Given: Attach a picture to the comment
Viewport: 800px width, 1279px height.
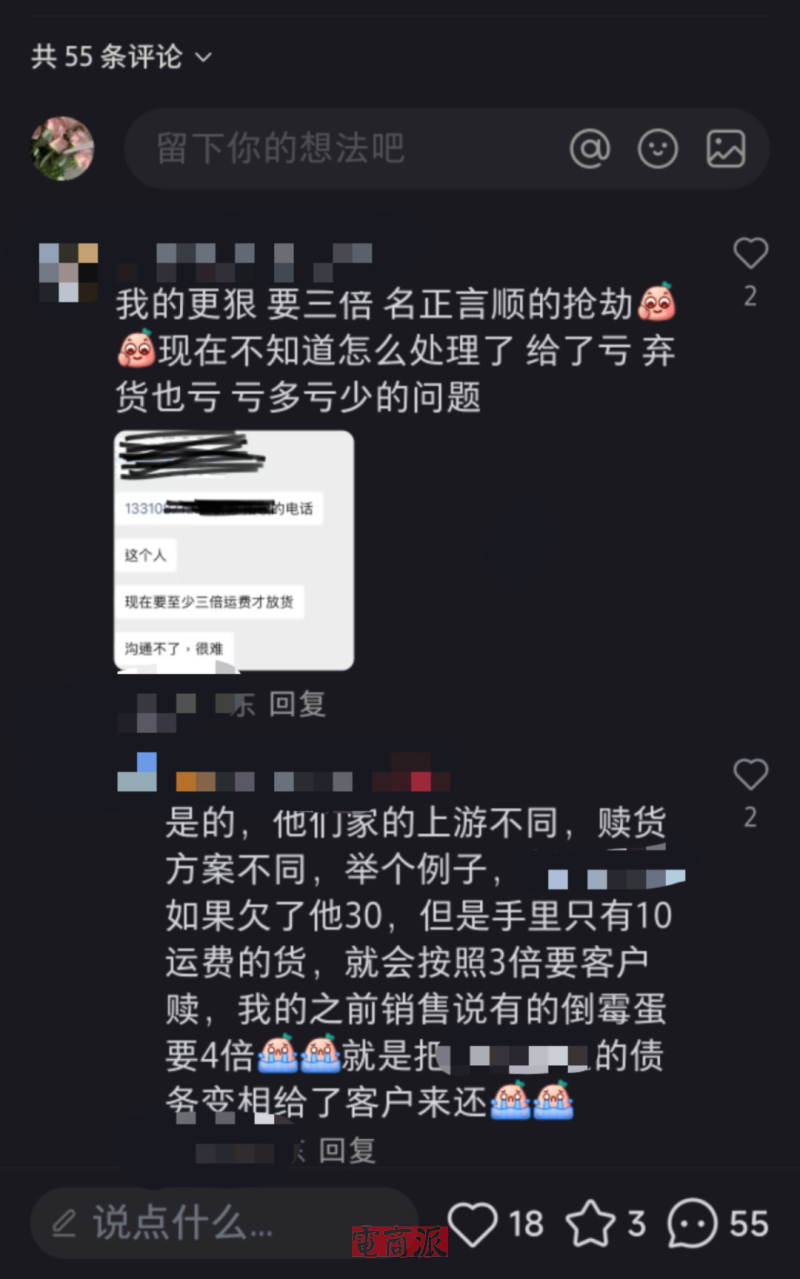Looking at the screenshot, I should pyautogui.click(x=726, y=150).
